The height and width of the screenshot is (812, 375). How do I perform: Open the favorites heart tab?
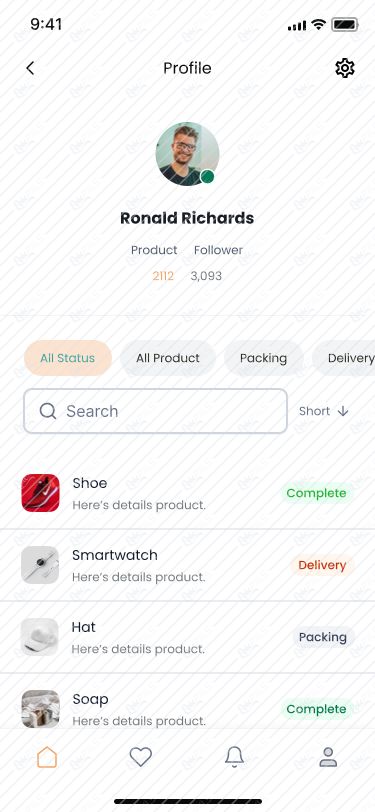click(x=140, y=757)
